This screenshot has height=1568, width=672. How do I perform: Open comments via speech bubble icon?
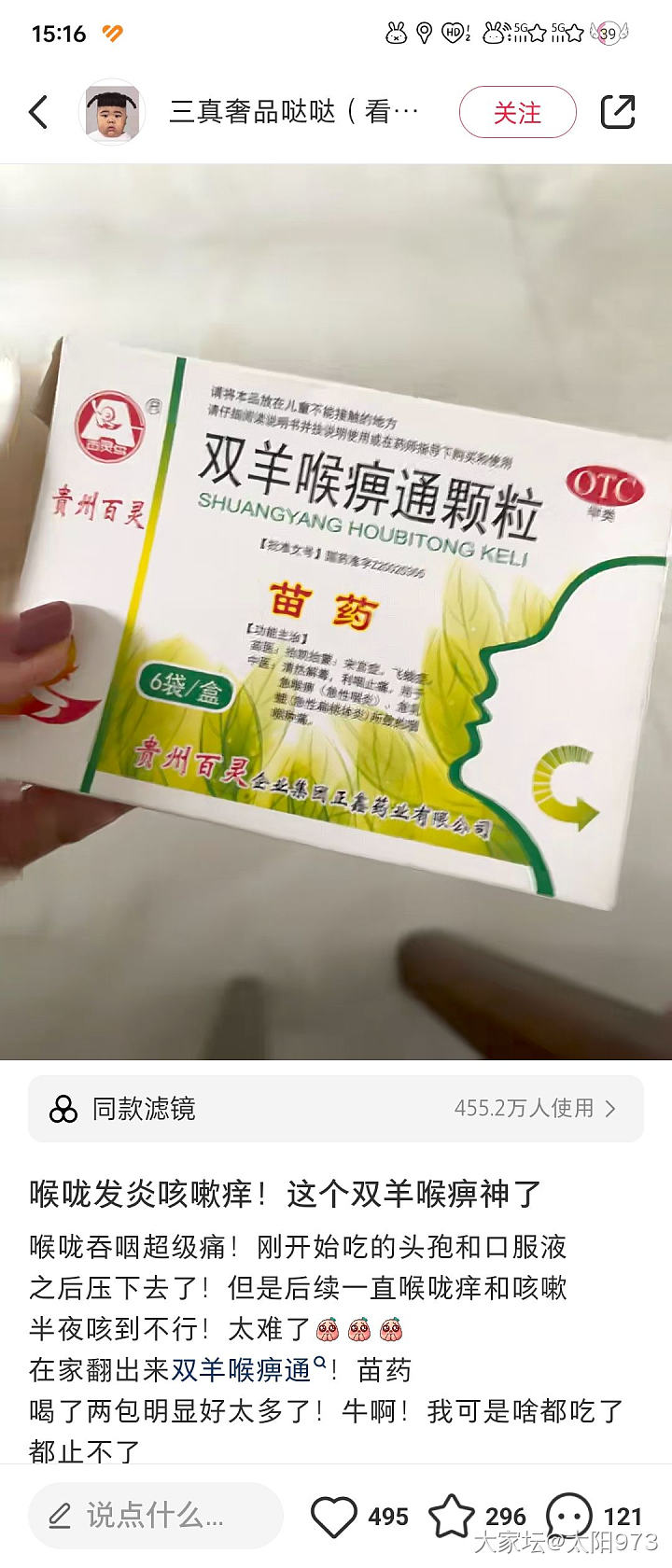pyautogui.click(x=568, y=1516)
